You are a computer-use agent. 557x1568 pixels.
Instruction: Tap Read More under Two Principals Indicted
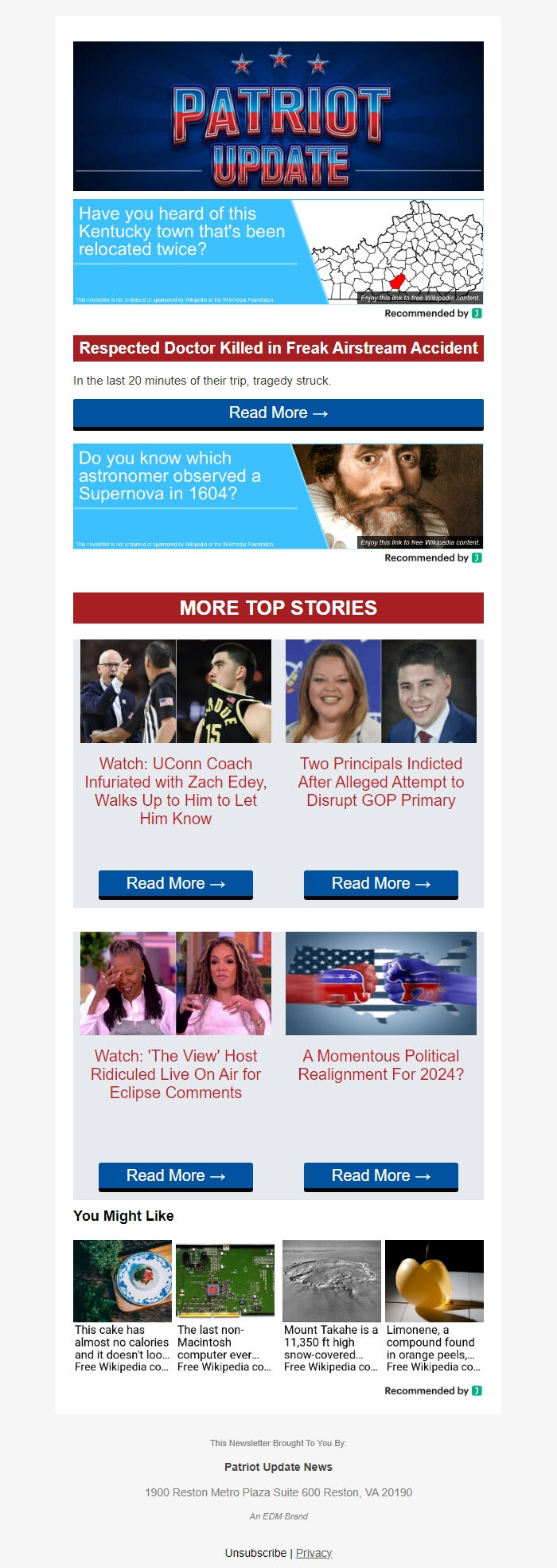[x=381, y=883]
